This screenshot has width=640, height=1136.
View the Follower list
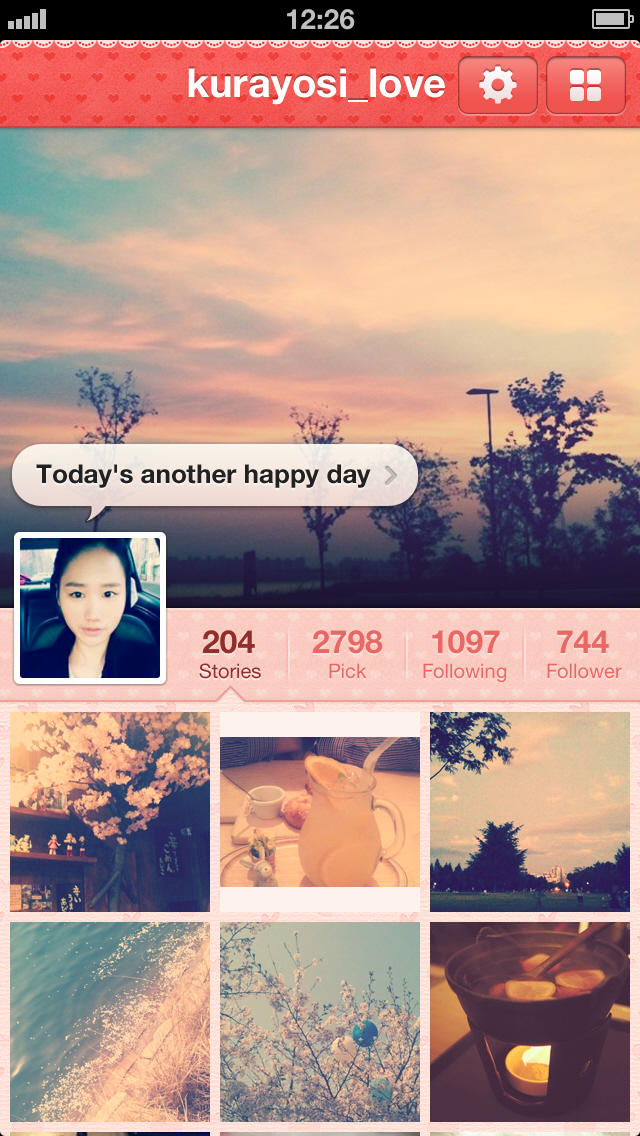point(583,654)
